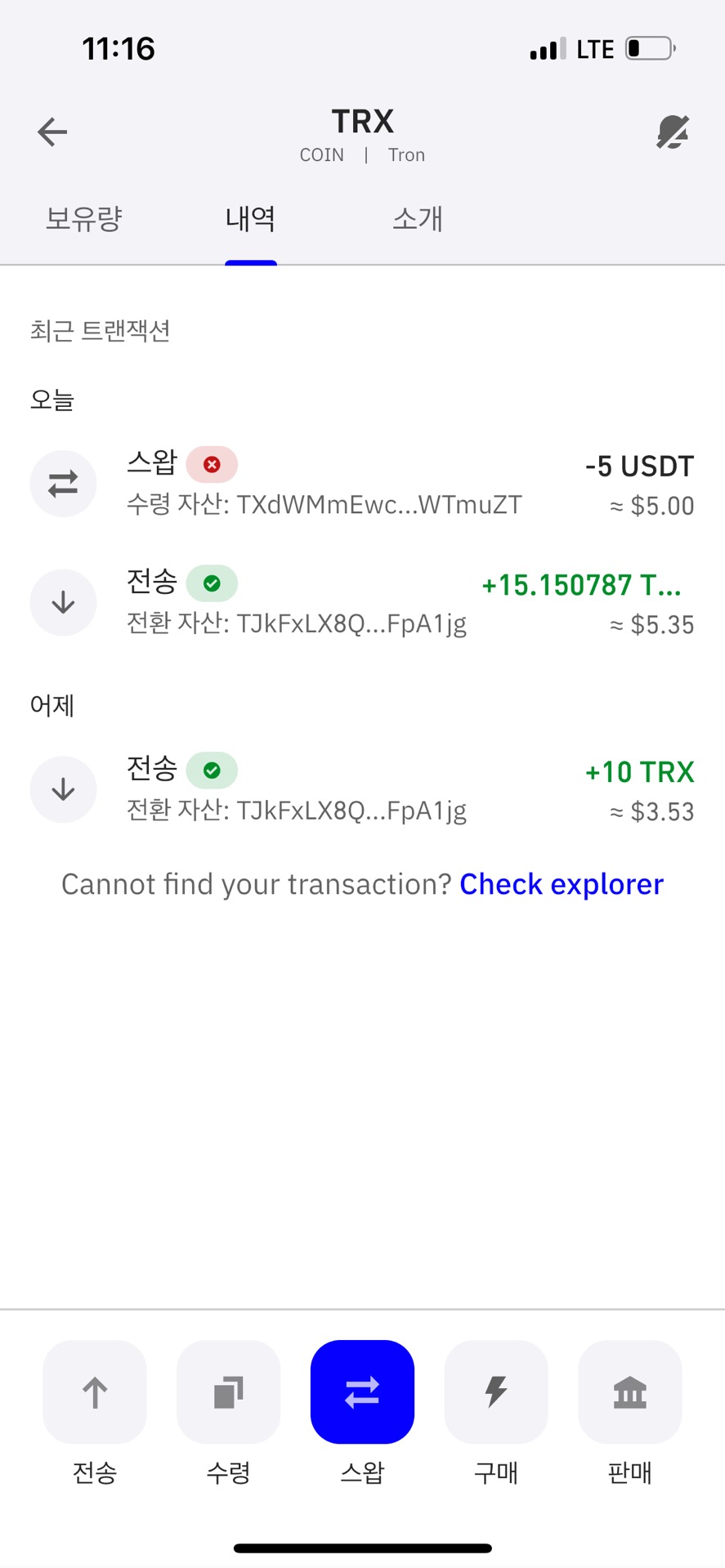Tap the +10 TRX transaction row
Screen dimensions: 725x1568
point(362,788)
